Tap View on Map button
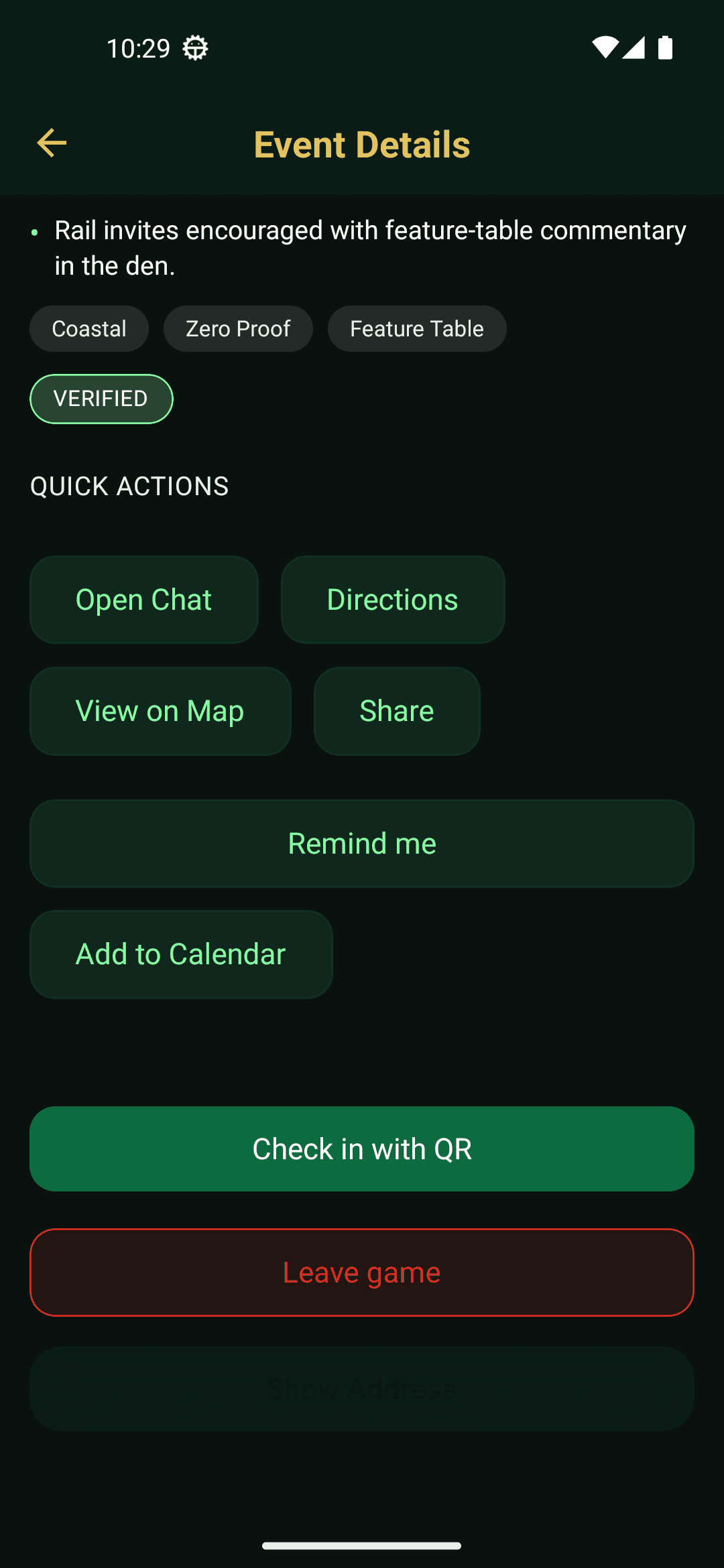This screenshot has height=1568, width=724. [160, 711]
